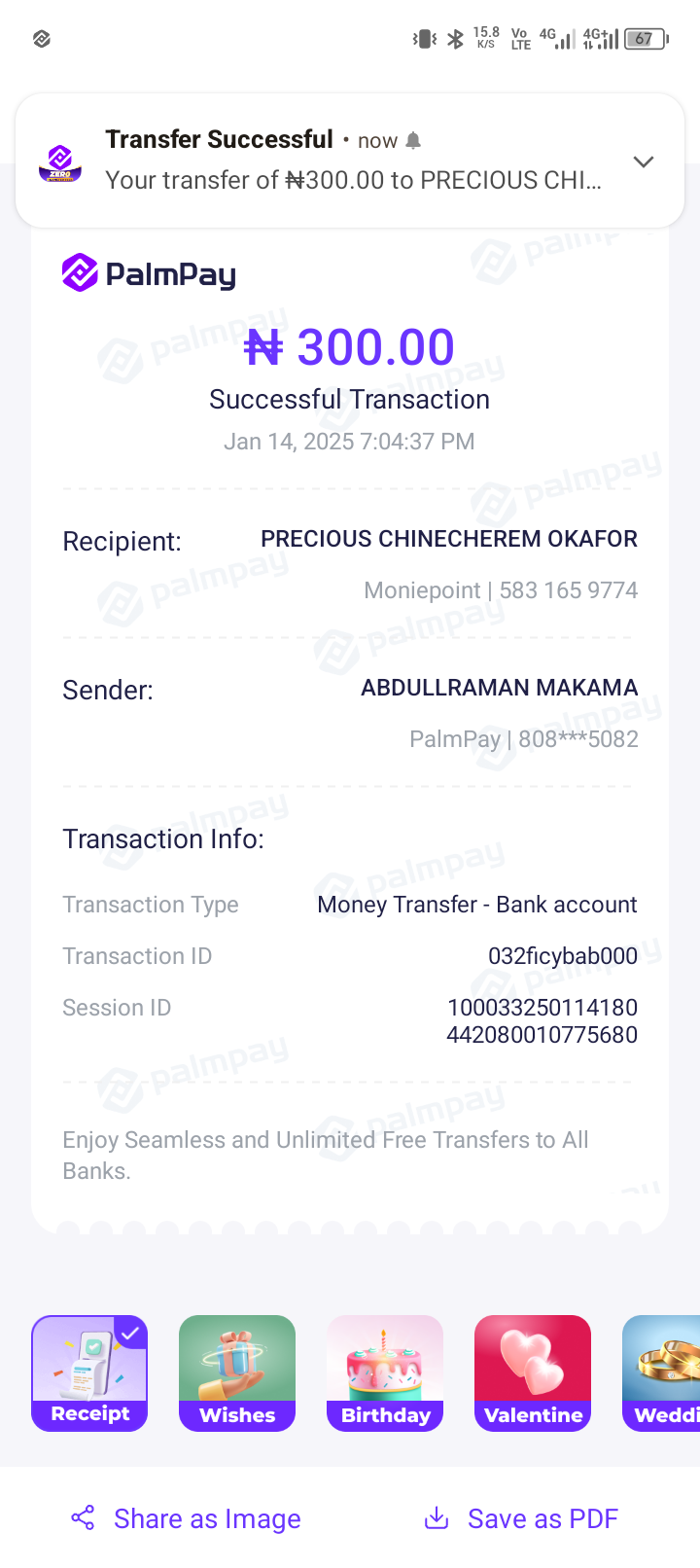
Task: Expand the Transfer Successful notification
Action: 643,161
